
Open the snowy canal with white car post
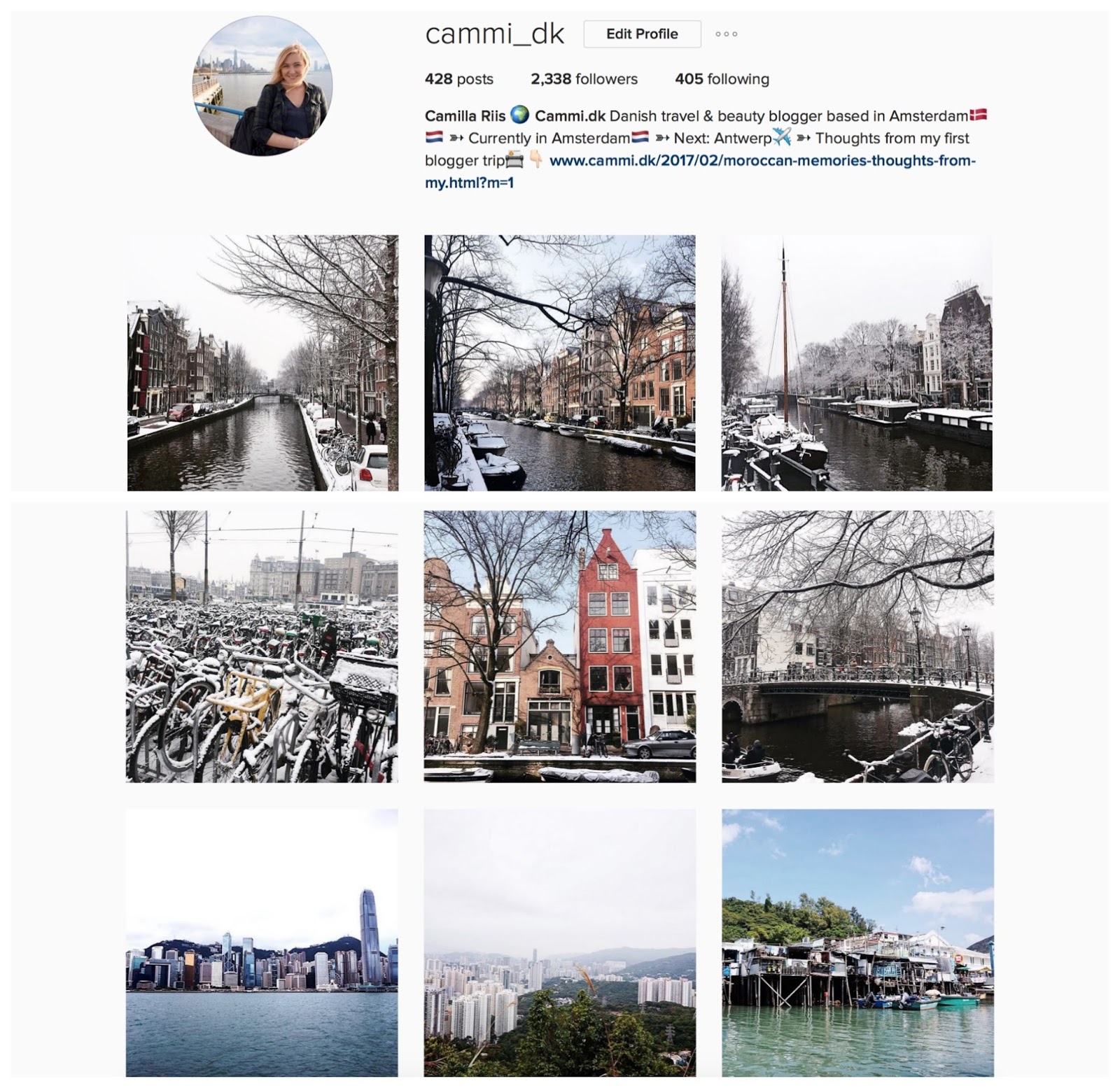pos(262,362)
